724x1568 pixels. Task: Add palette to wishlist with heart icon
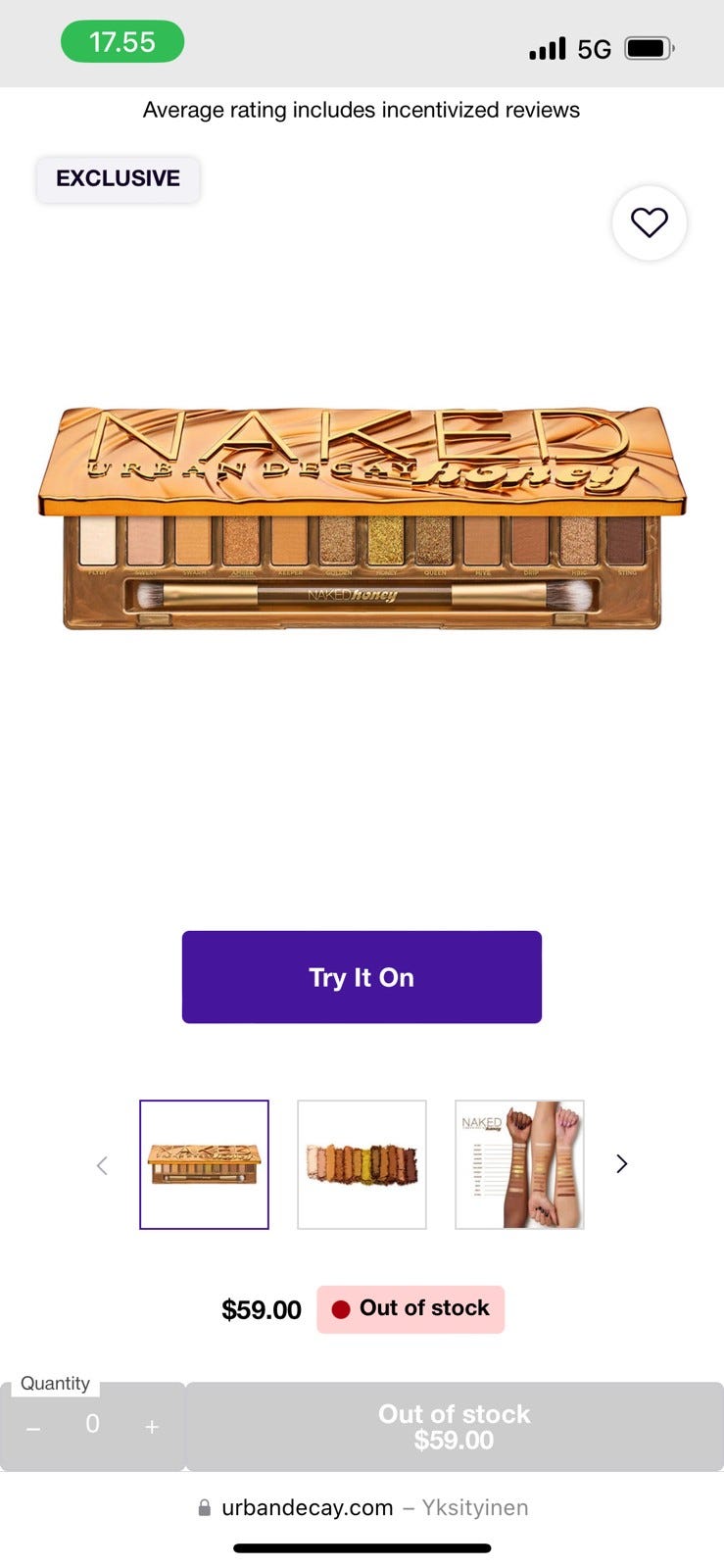pyautogui.click(x=649, y=222)
